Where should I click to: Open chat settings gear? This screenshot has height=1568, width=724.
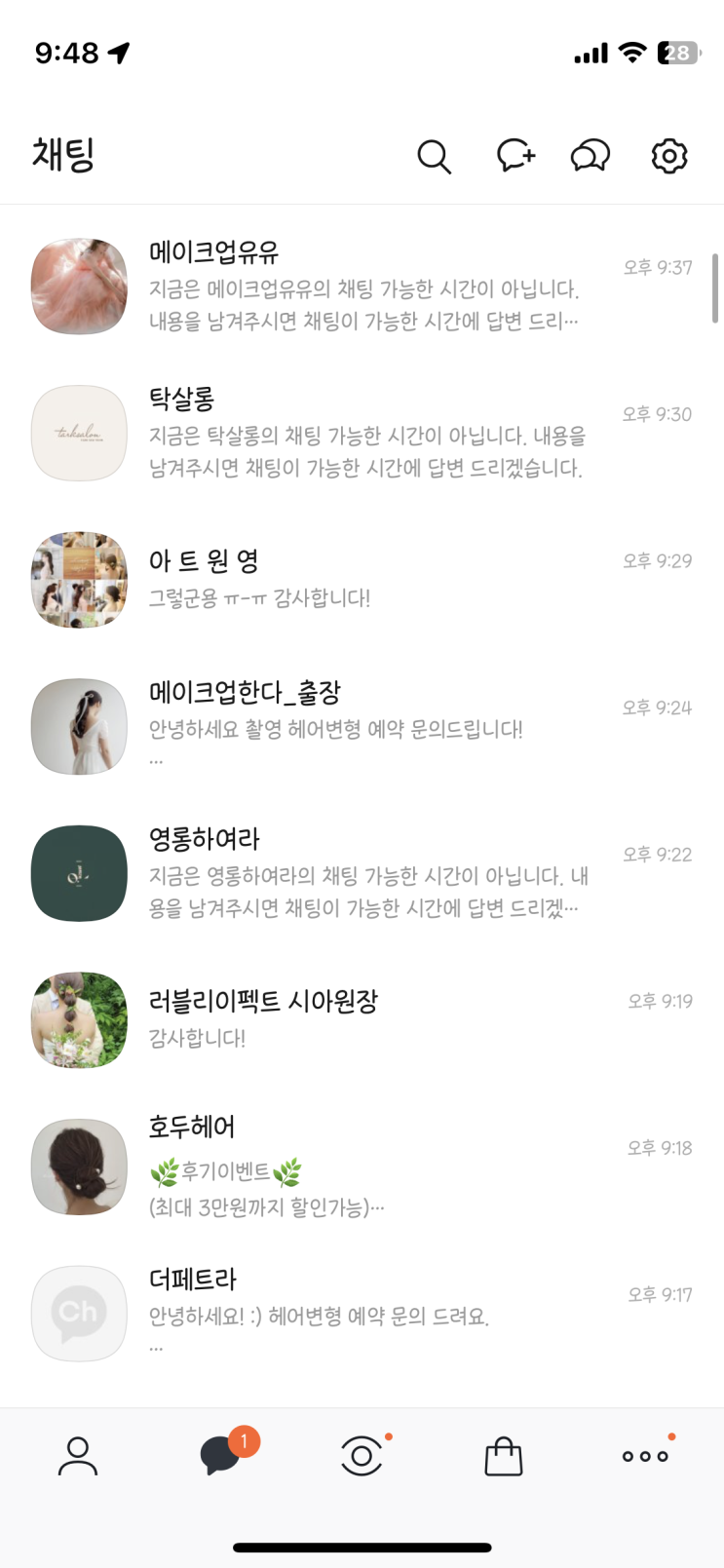pos(669,156)
